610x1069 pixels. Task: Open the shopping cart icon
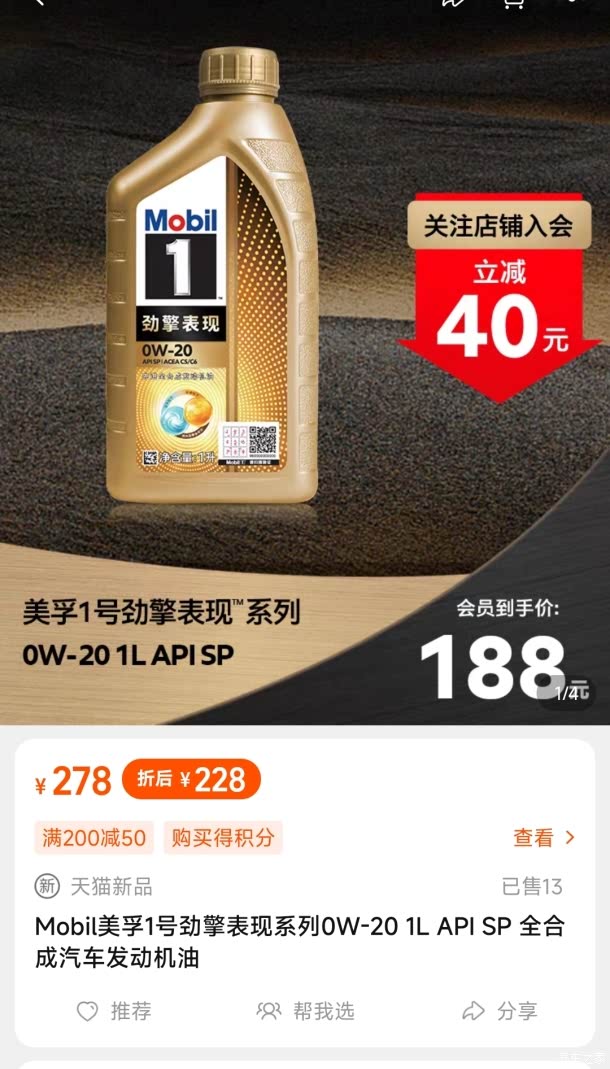tap(513, 3)
